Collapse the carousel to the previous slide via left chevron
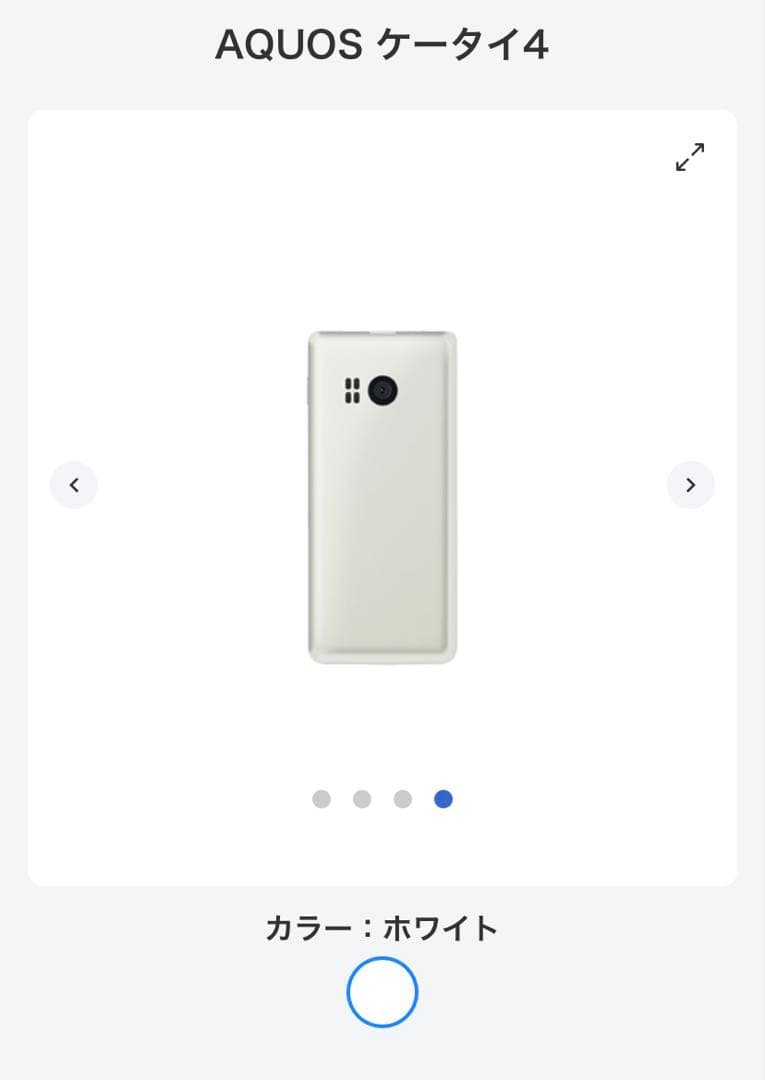 tap(74, 485)
